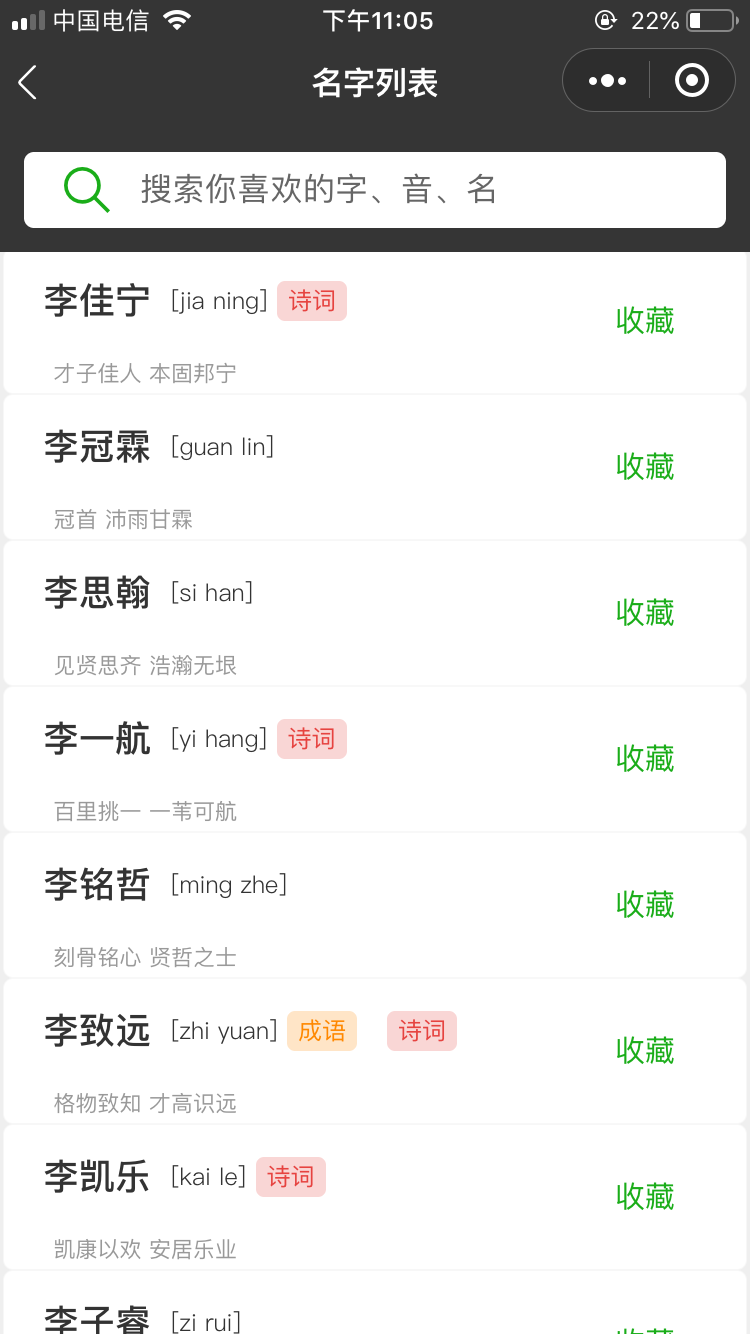The image size is (750, 1334).
Task: Collect the name 李一航
Action: pyautogui.click(x=645, y=758)
